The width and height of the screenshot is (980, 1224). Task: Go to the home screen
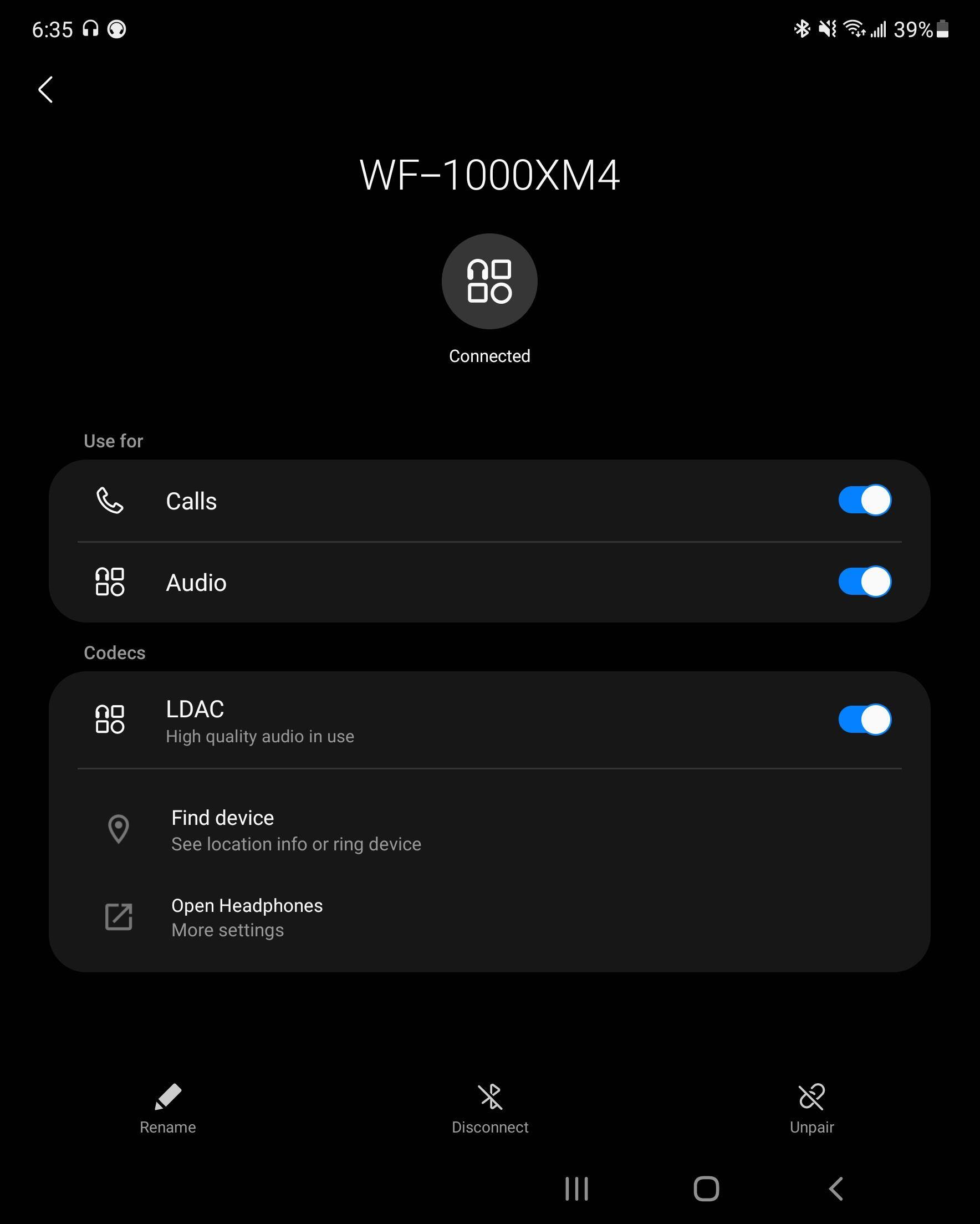(706, 1188)
